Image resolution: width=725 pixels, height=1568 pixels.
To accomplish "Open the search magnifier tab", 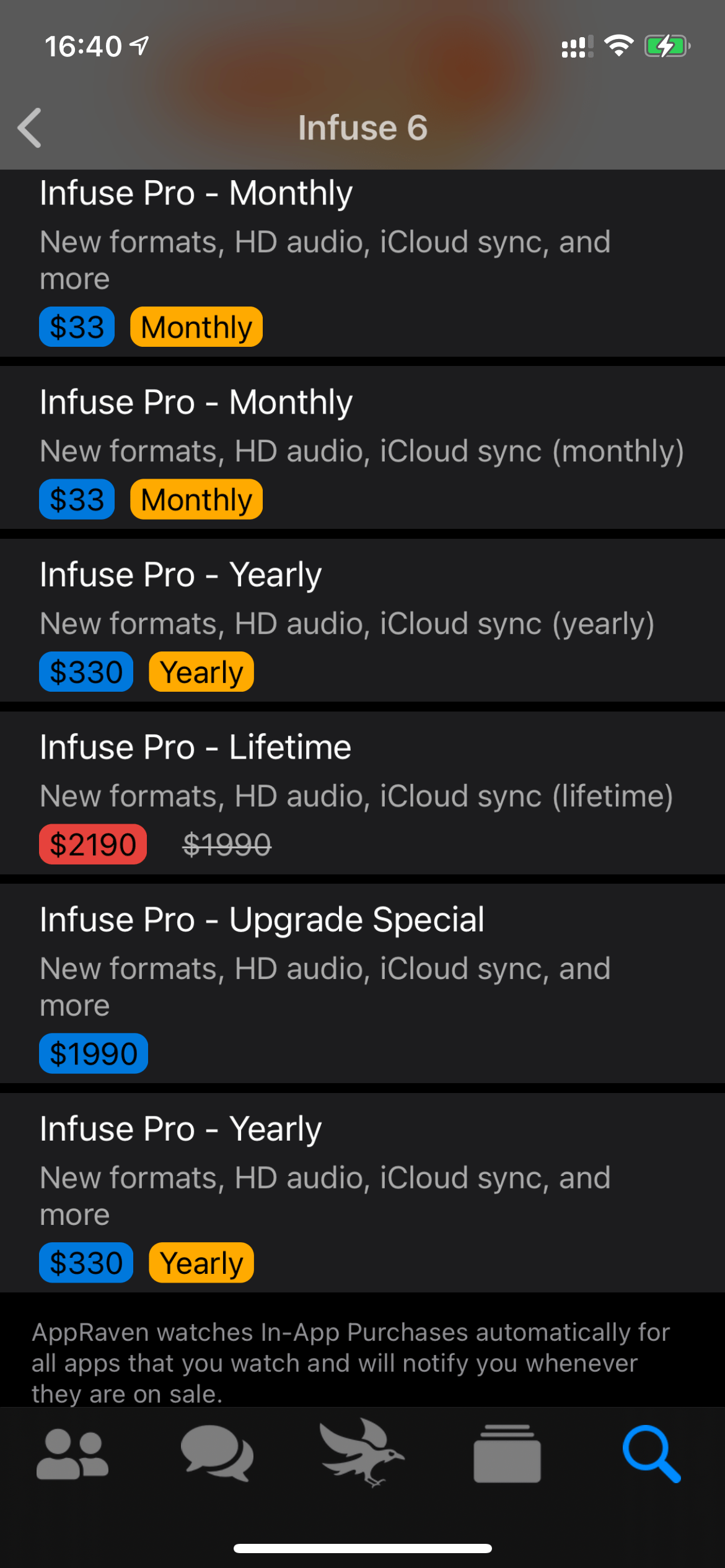I will pyautogui.click(x=652, y=1453).
